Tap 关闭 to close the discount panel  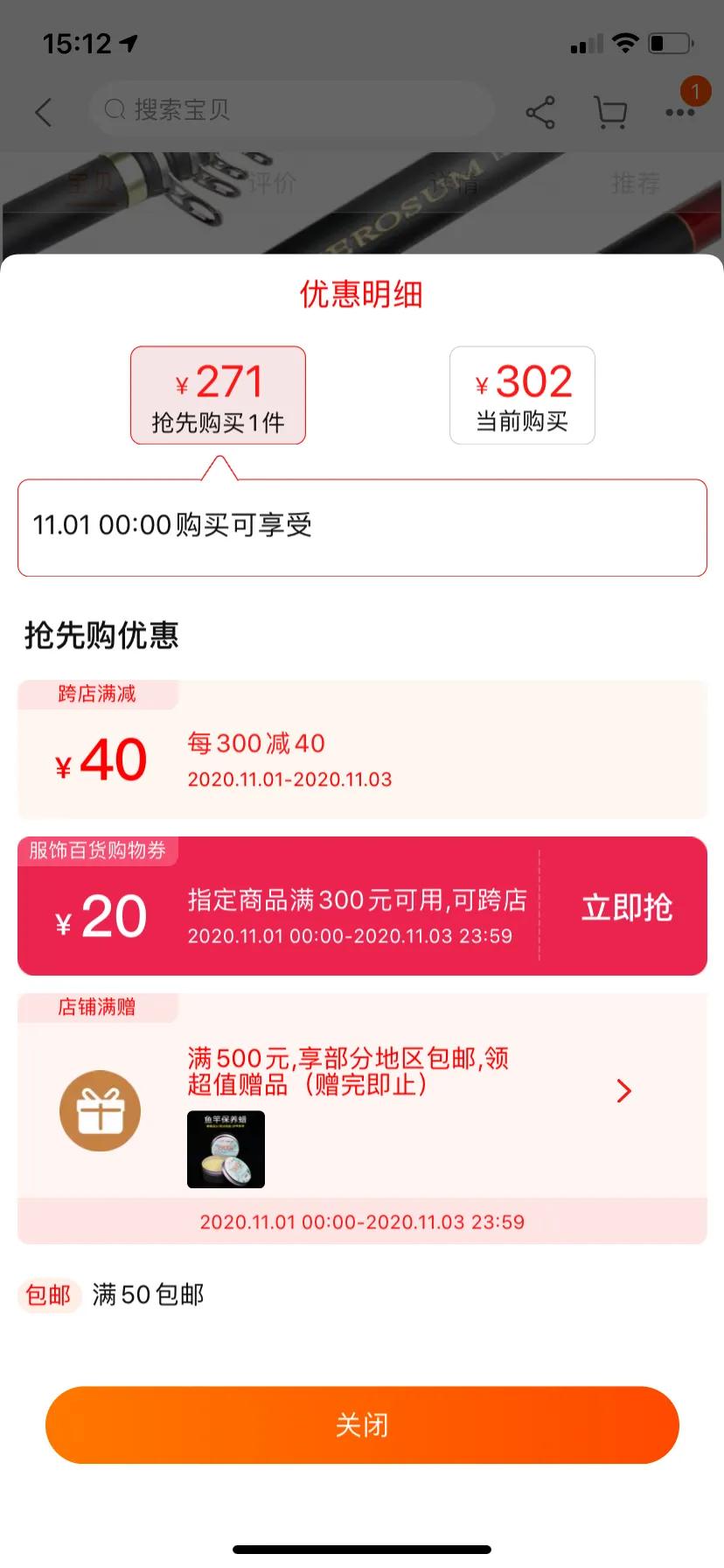[x=362, y=1424]
